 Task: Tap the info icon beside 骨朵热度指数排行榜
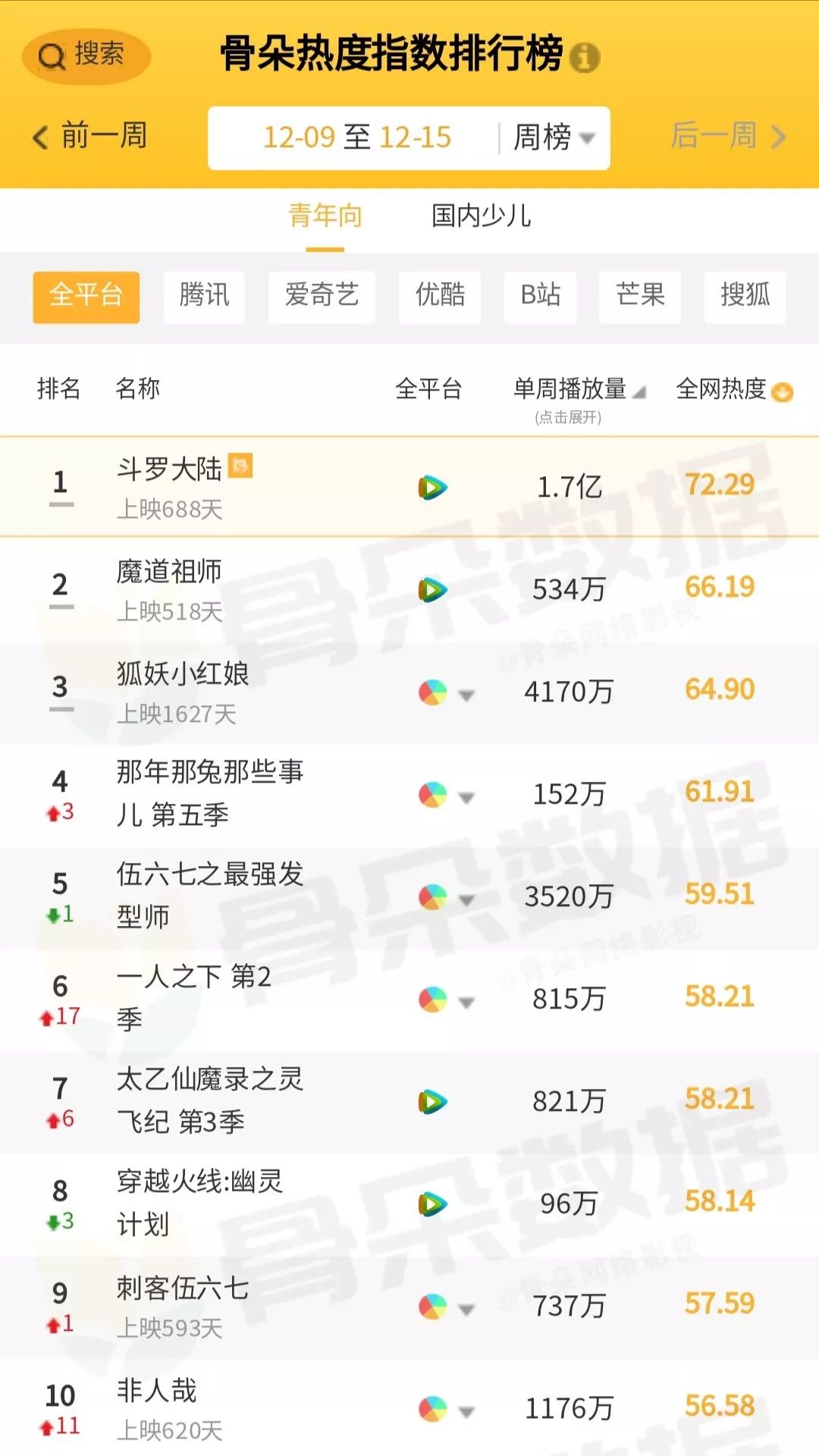pyautogui.click(x=584, y=58)
